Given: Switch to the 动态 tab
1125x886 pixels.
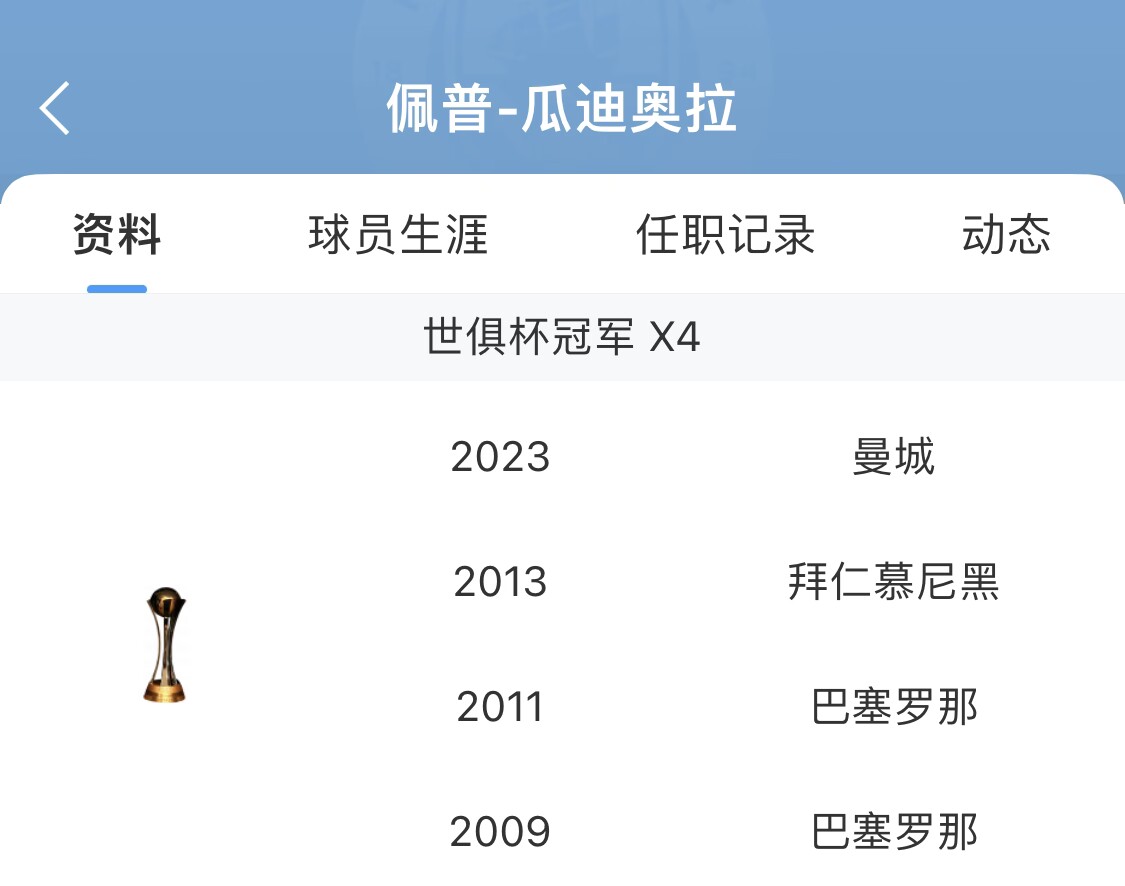Looking at the screenshot, I should pos(1006,236).
